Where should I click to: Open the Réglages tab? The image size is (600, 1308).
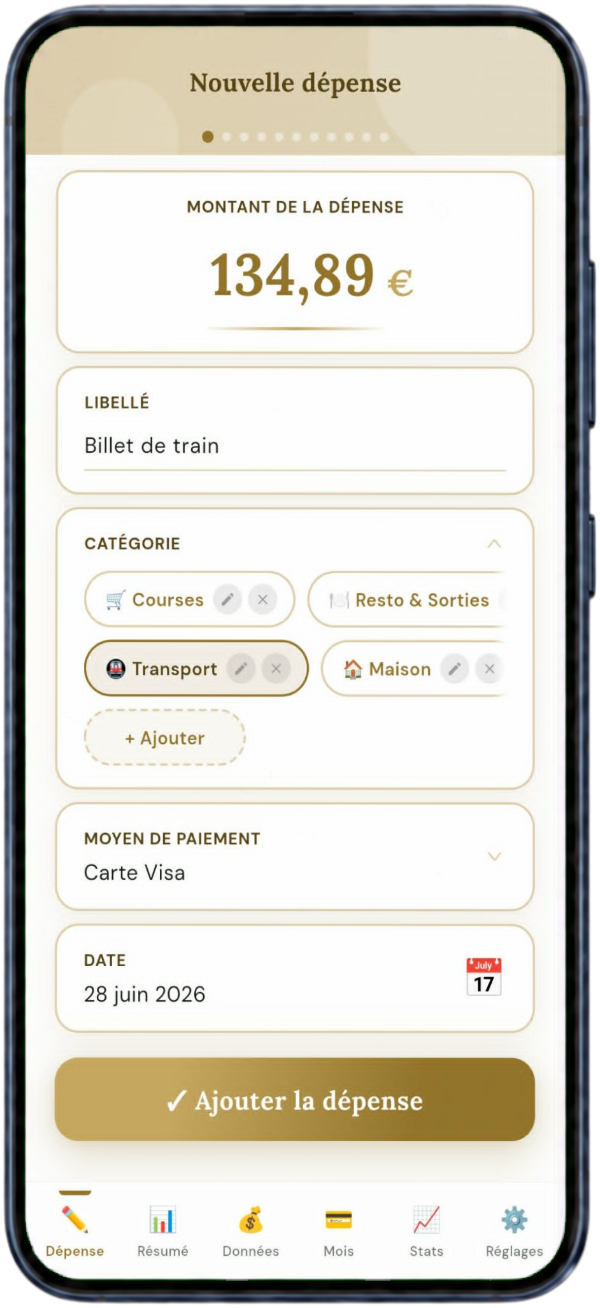[514, 1232]
